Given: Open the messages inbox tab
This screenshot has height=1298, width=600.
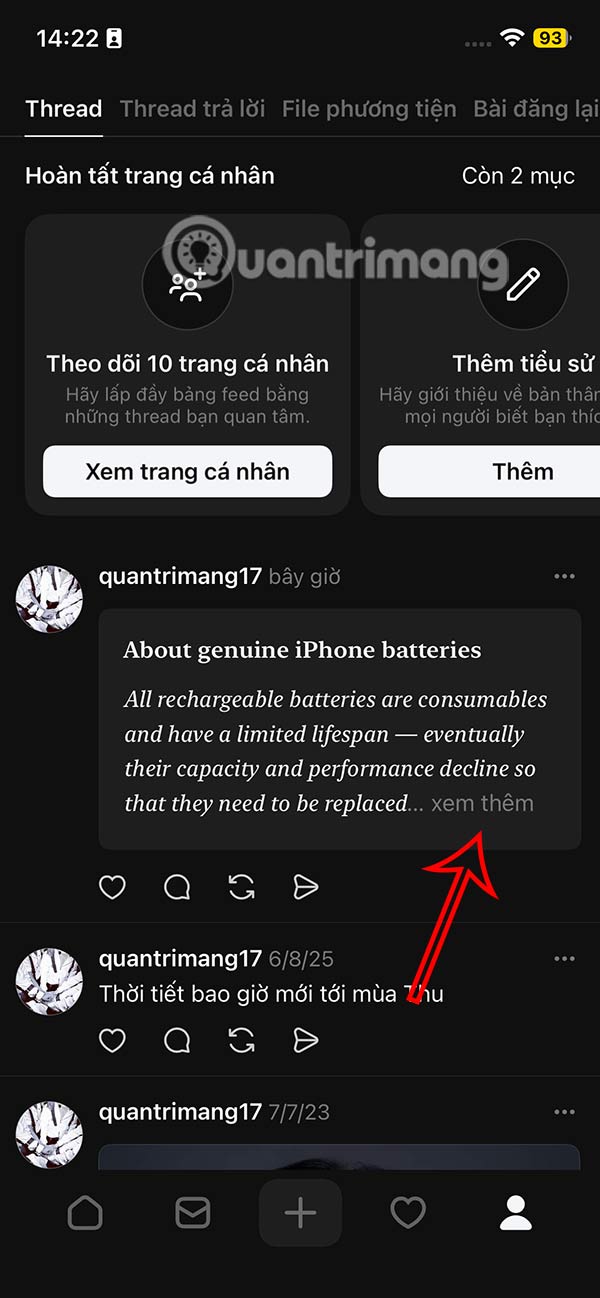Looking at the screenshot, I should coord(192,1213).
